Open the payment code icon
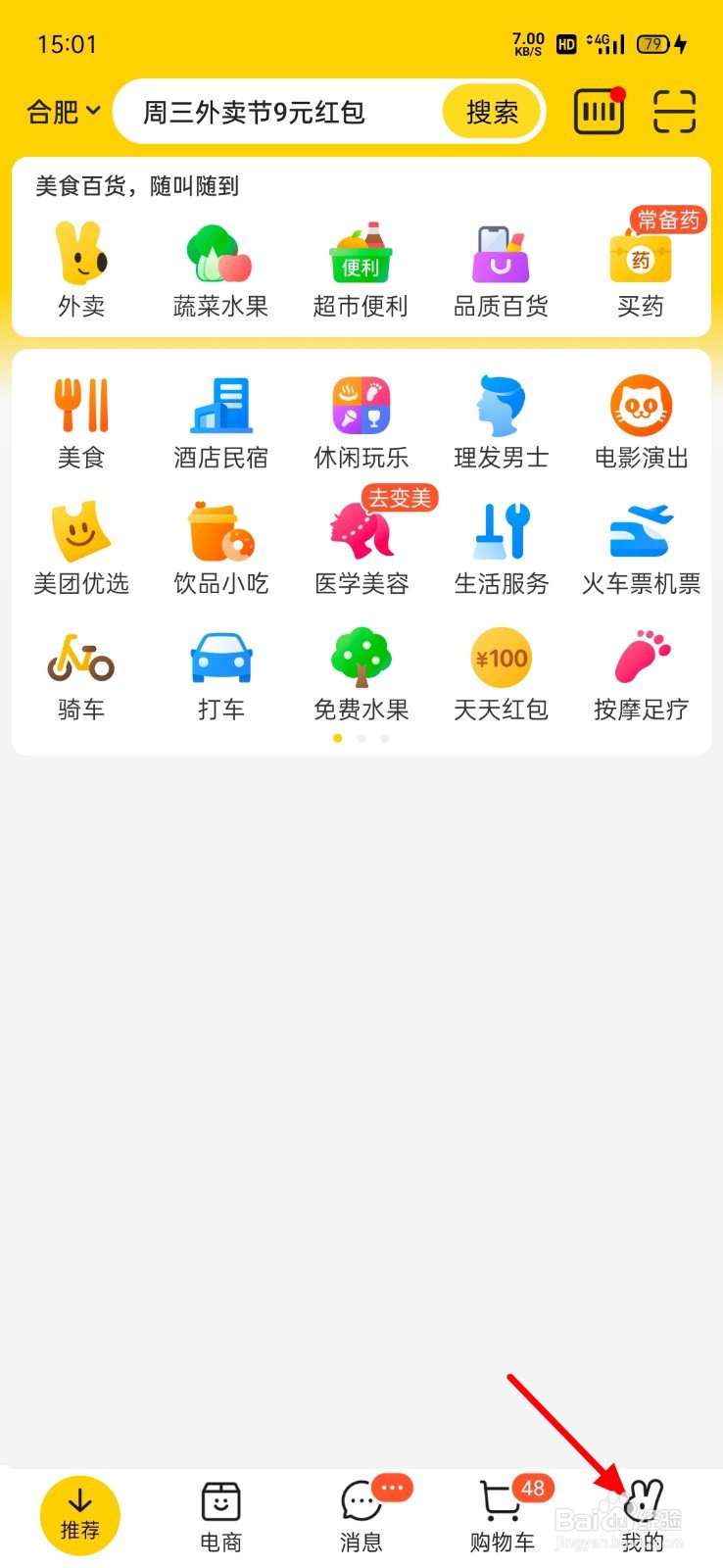The height and width of the screenshot is (1568, 723). click(x=599, y=111)
